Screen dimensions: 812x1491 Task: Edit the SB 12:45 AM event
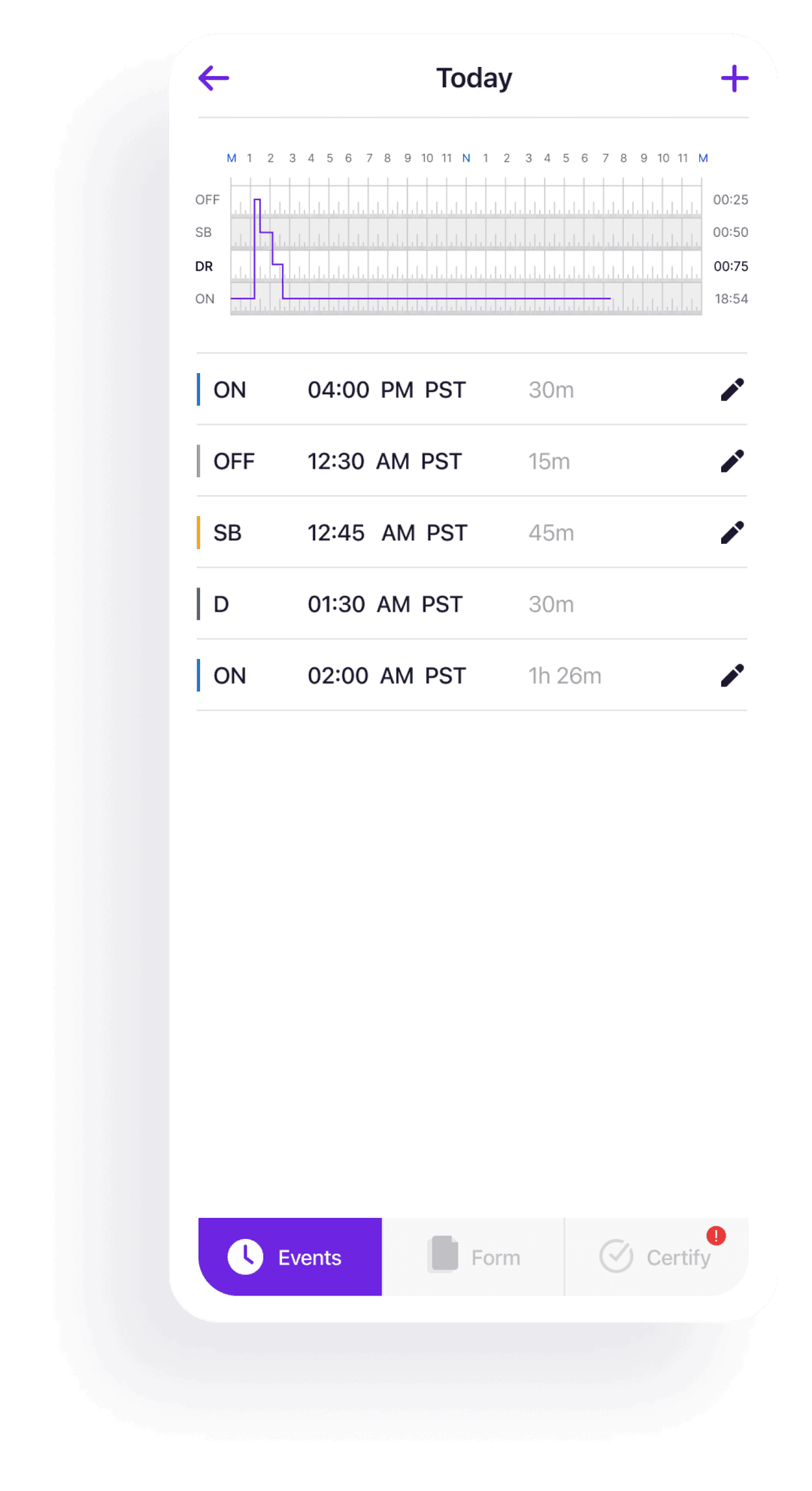[x=732, y=533]
